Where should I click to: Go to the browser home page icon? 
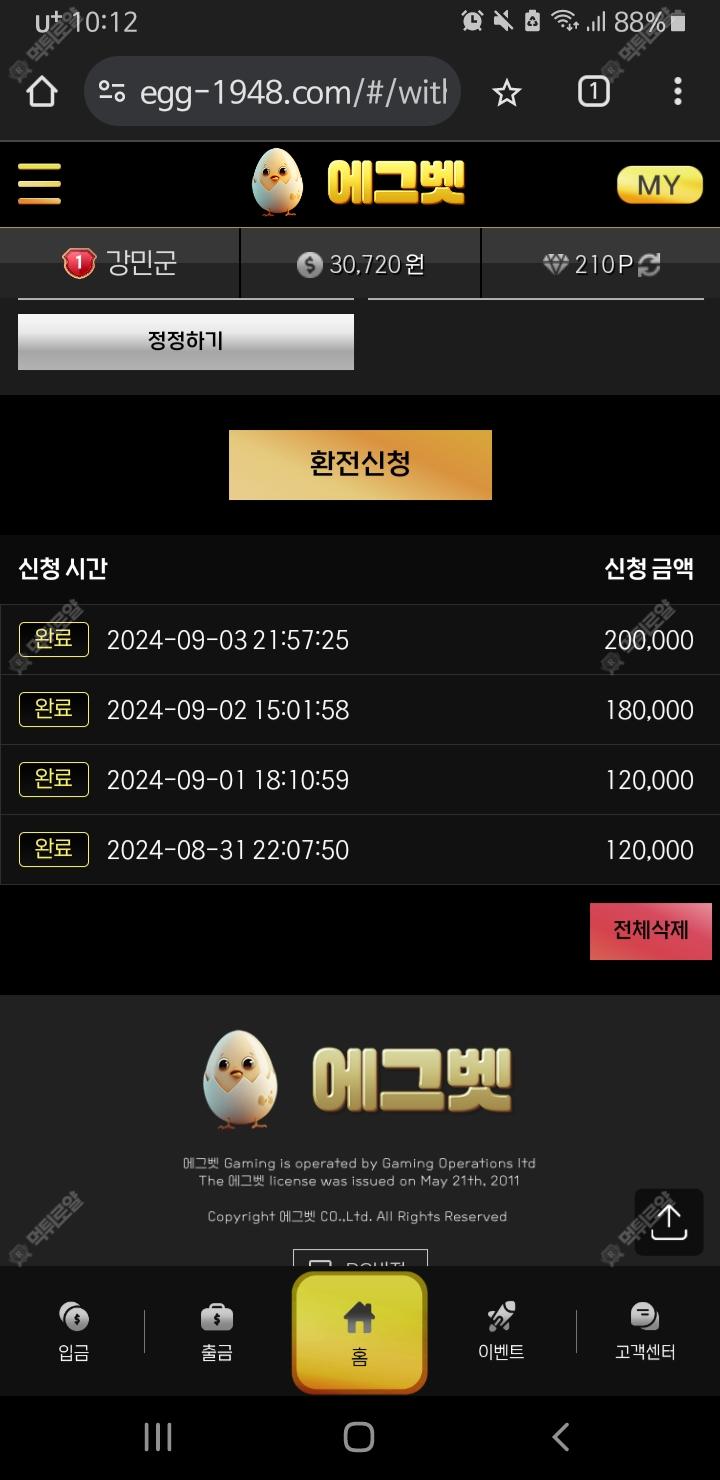pyautogui.click(x=42, y=92)
